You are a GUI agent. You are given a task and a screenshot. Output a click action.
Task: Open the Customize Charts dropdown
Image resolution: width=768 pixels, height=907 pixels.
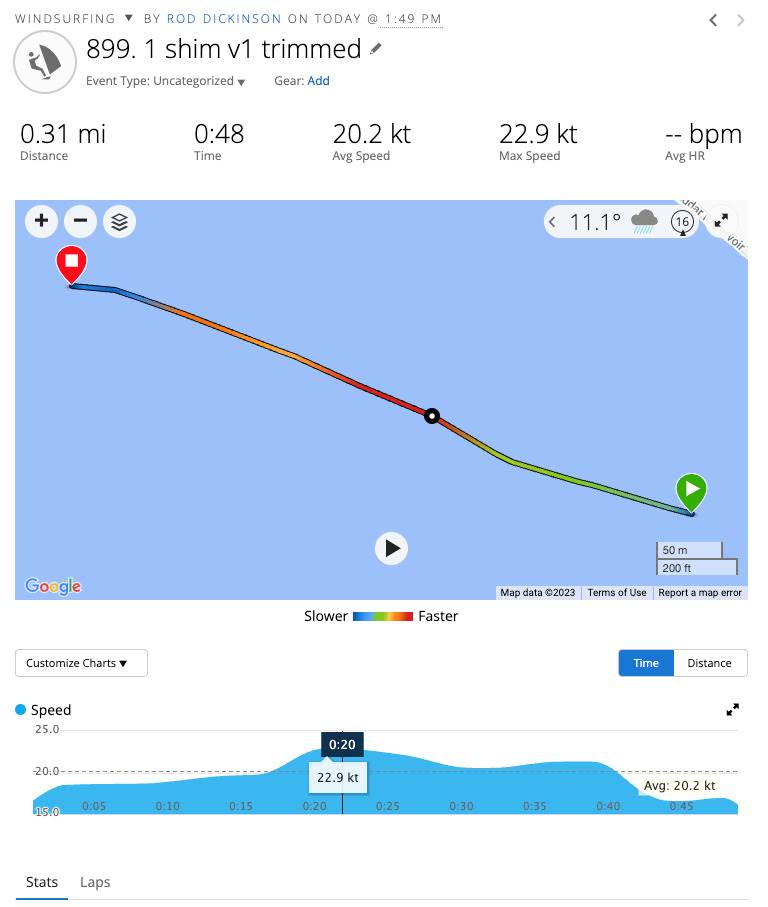coord(81,663)
